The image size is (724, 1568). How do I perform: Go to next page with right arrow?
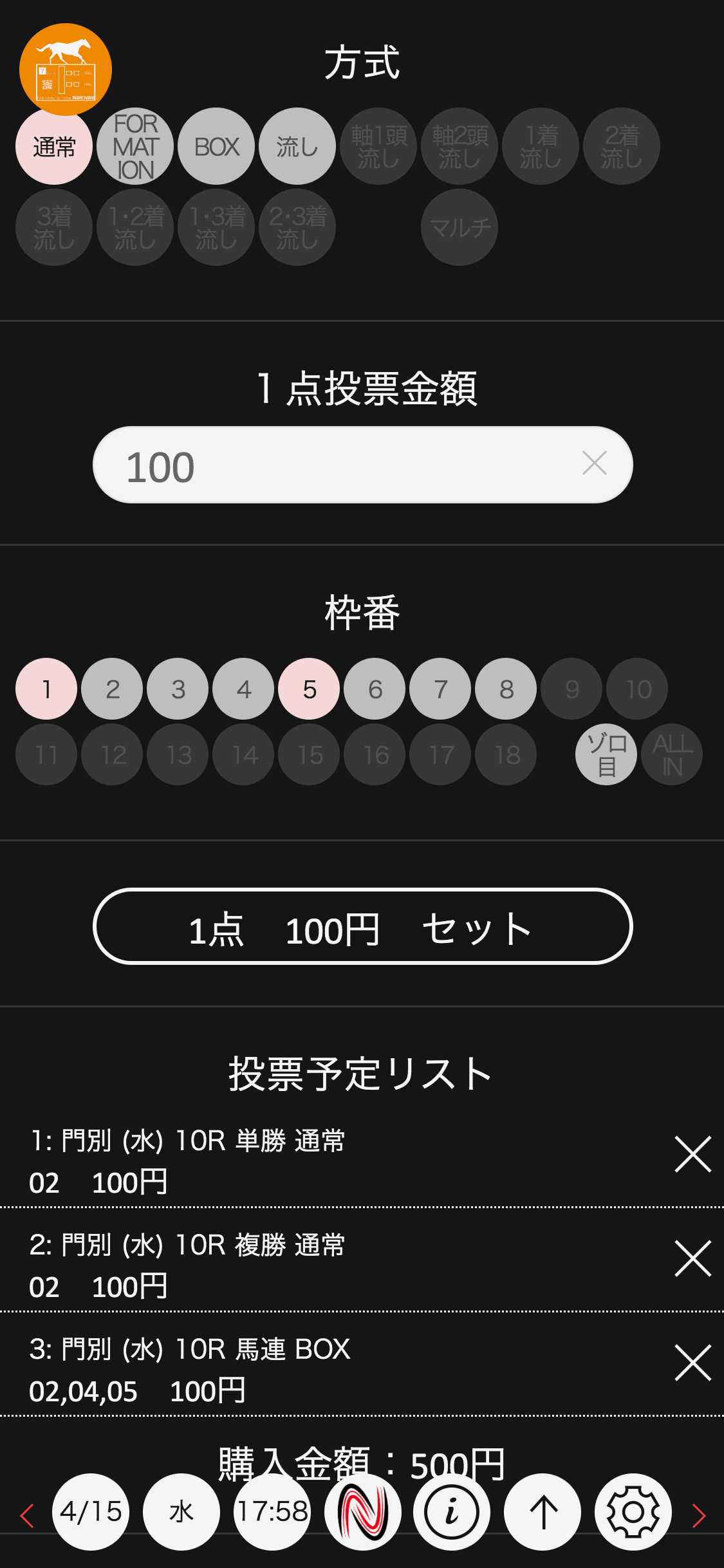click(x=699, y=1516)
